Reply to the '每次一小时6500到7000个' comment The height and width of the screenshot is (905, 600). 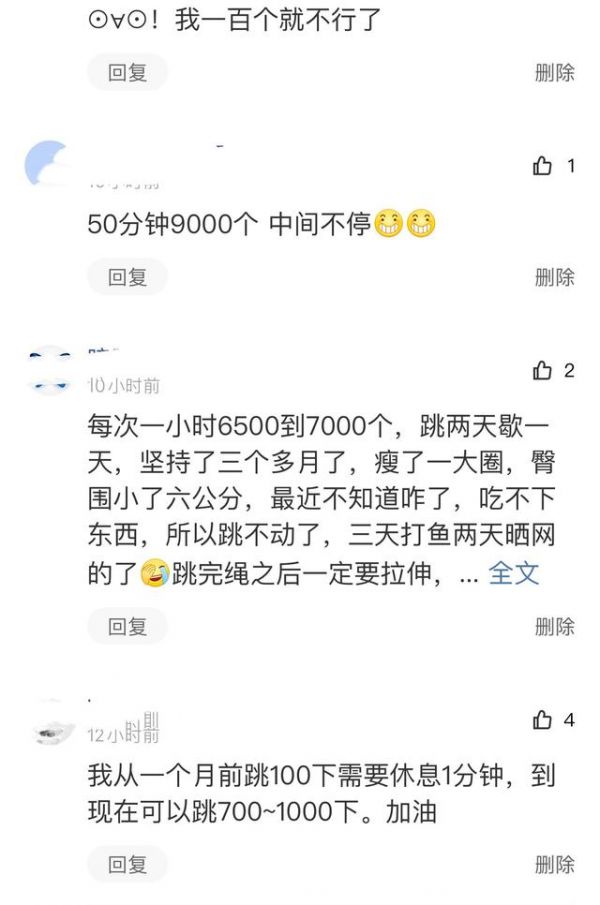127,627
